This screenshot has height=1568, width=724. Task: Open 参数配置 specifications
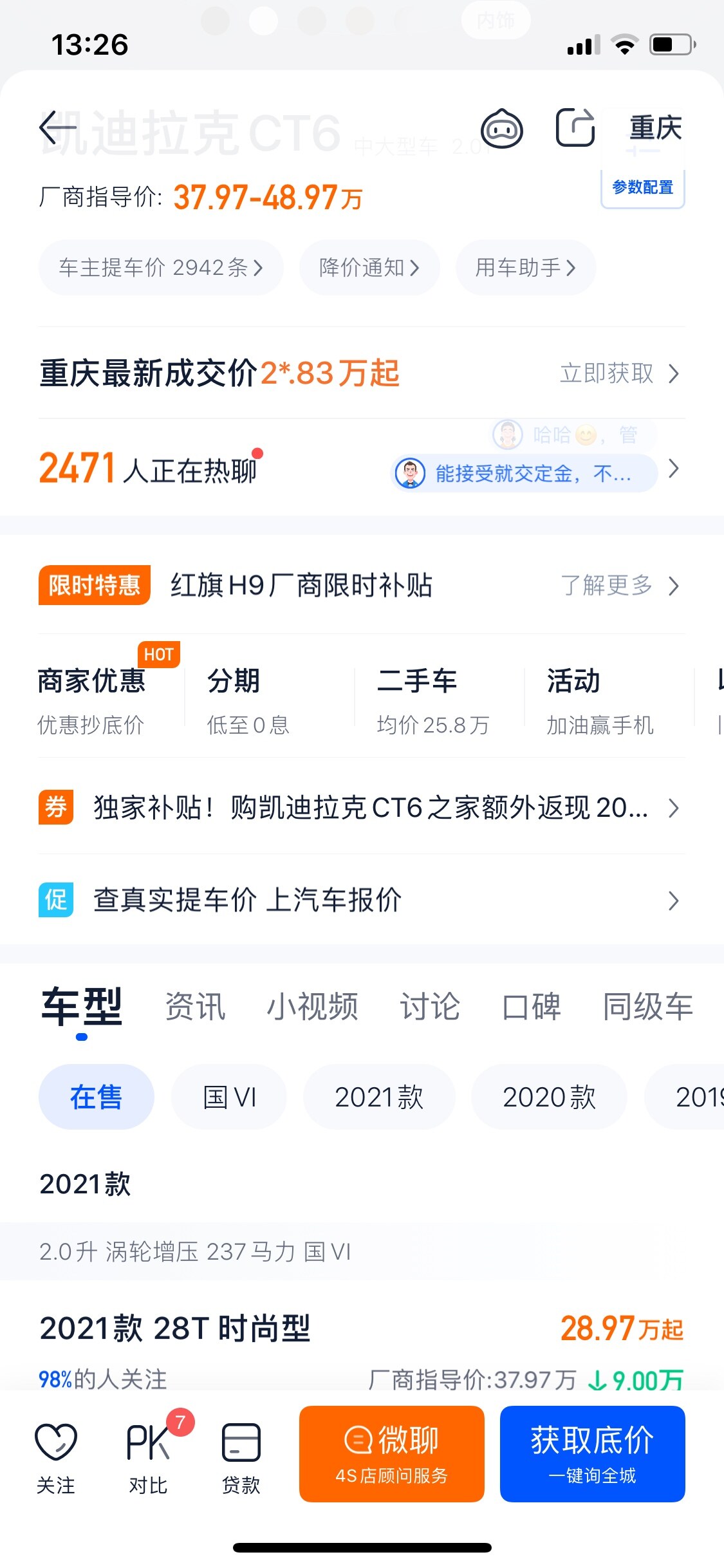[x=642, y=188]
